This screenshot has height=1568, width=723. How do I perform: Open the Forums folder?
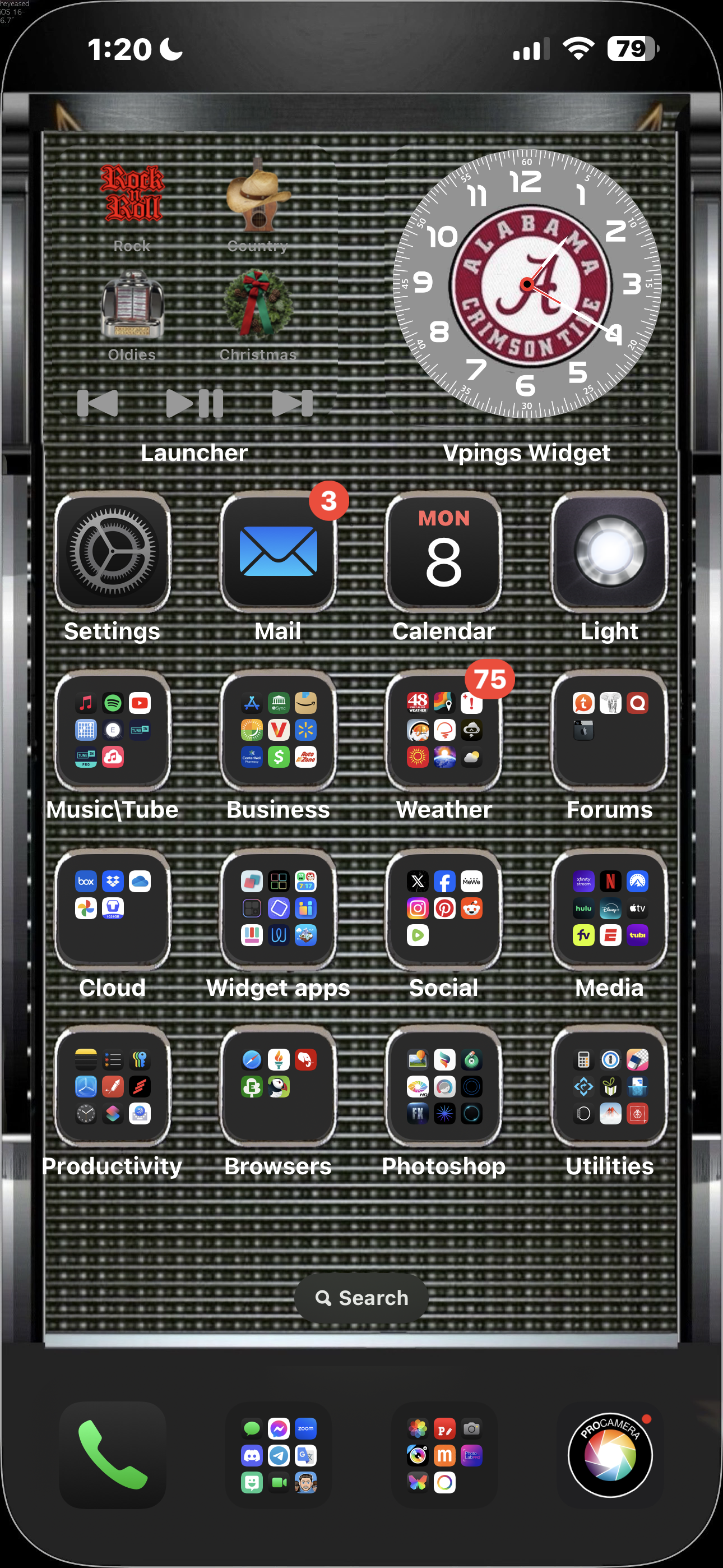coord(609,730)
